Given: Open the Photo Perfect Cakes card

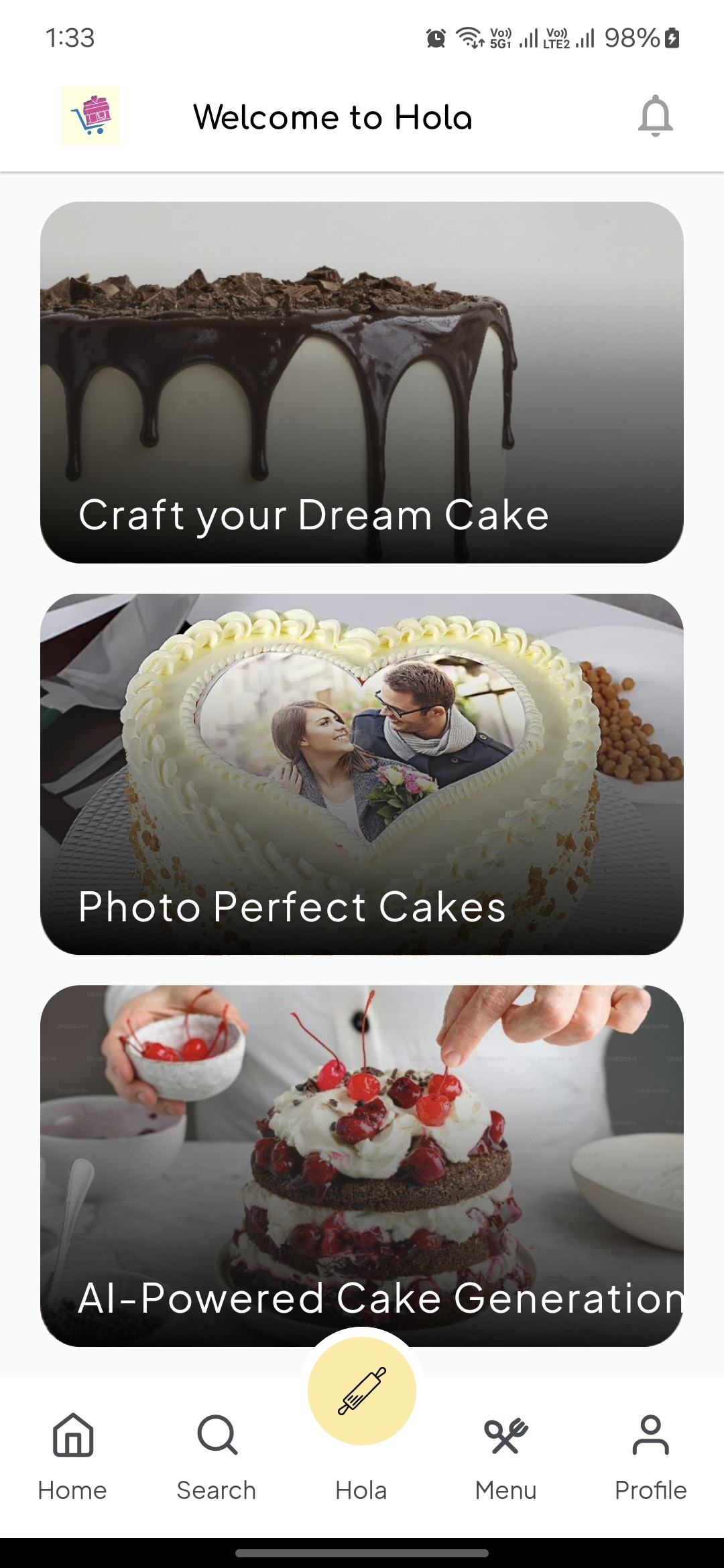Looking at the screenshot, I should pos(362,774).
